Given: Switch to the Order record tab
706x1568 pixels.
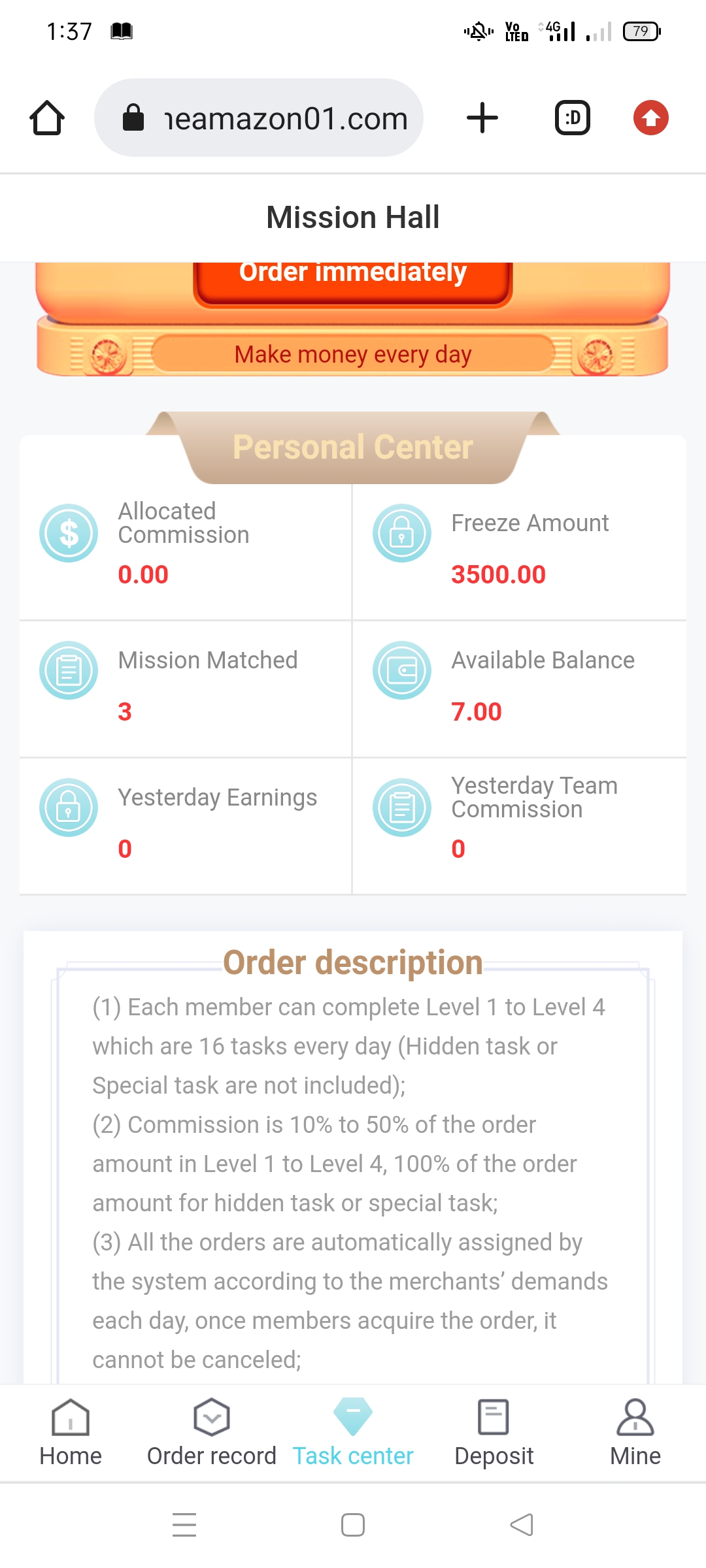Looking at the screenshot, I should pos(211,1432).
